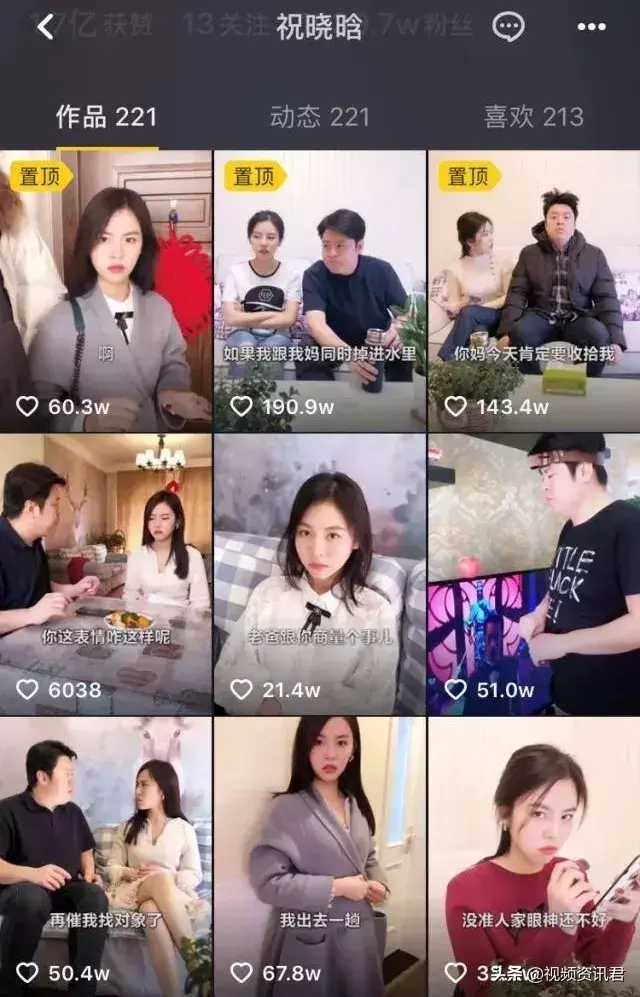This screenshot has height=997, width=640.
Task: Open the video captioned 我出去一趟
Action: tap(320, 855)
